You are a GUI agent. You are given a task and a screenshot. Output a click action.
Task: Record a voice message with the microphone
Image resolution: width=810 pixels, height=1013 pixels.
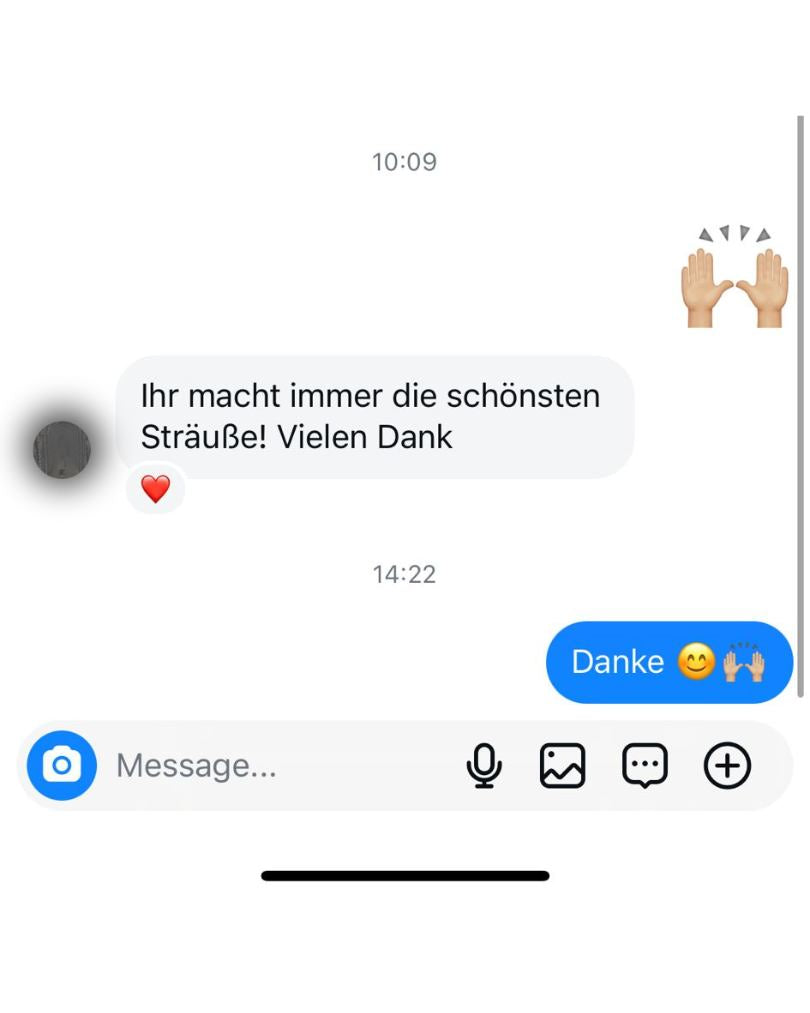[484, 766]
